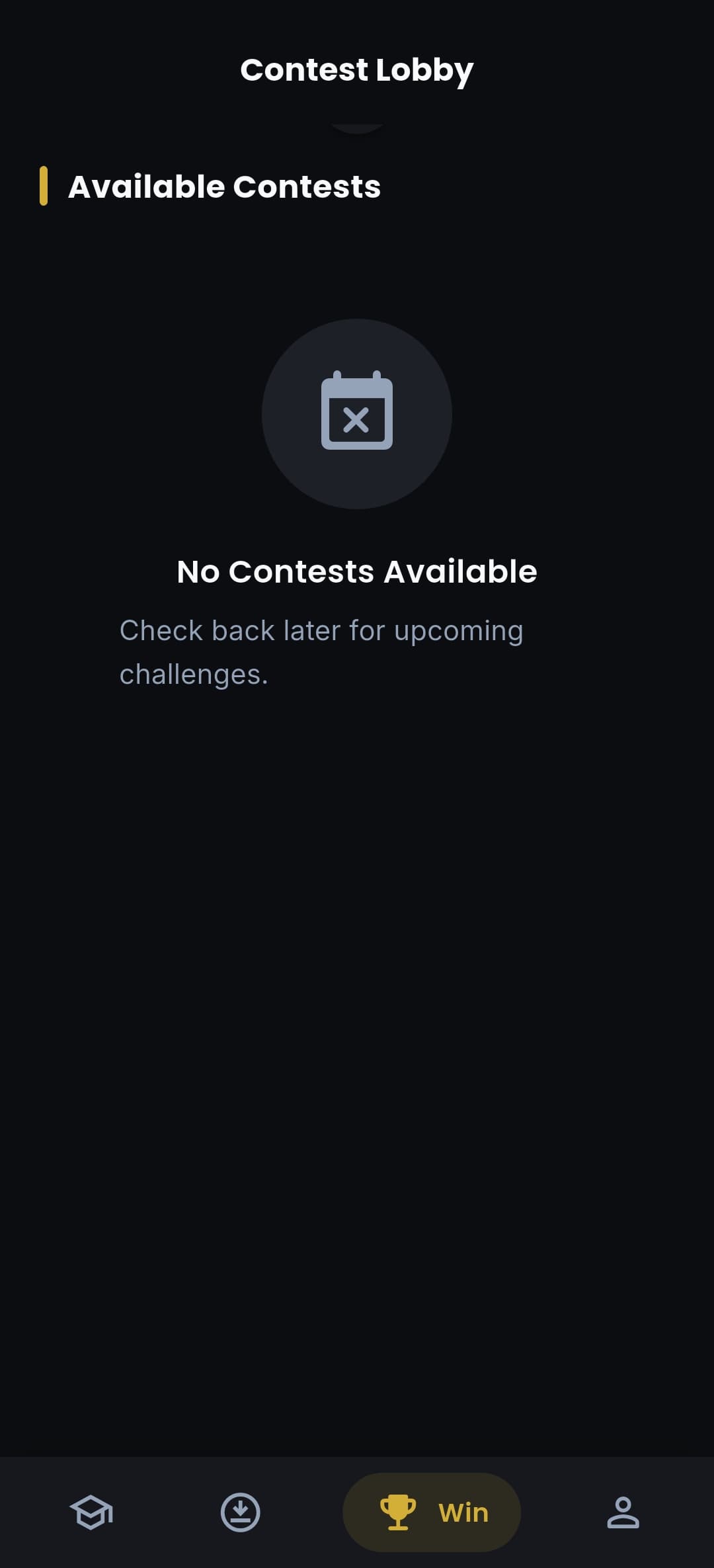Screen dimensions: 714x1568
Task: Open the graduation cap learn tab
Action: pos(91,1512)
